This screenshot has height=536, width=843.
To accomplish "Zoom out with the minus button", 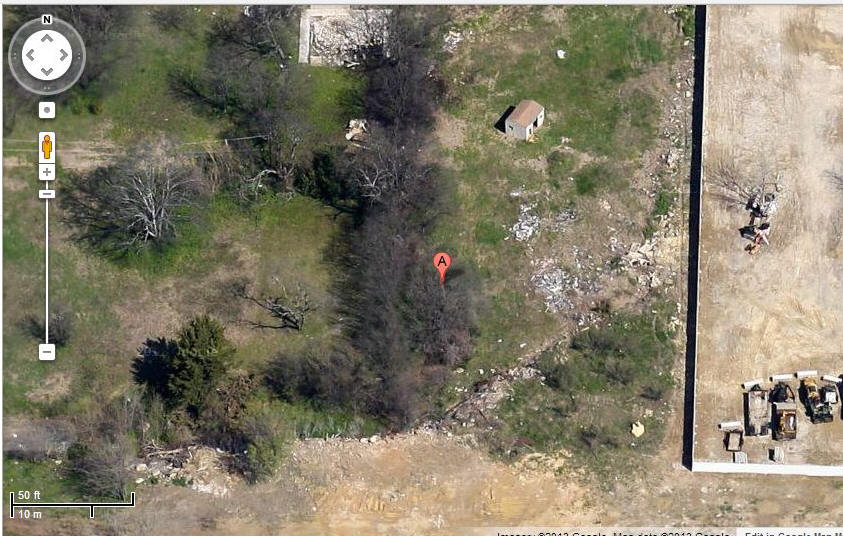I will coord(47,351).
